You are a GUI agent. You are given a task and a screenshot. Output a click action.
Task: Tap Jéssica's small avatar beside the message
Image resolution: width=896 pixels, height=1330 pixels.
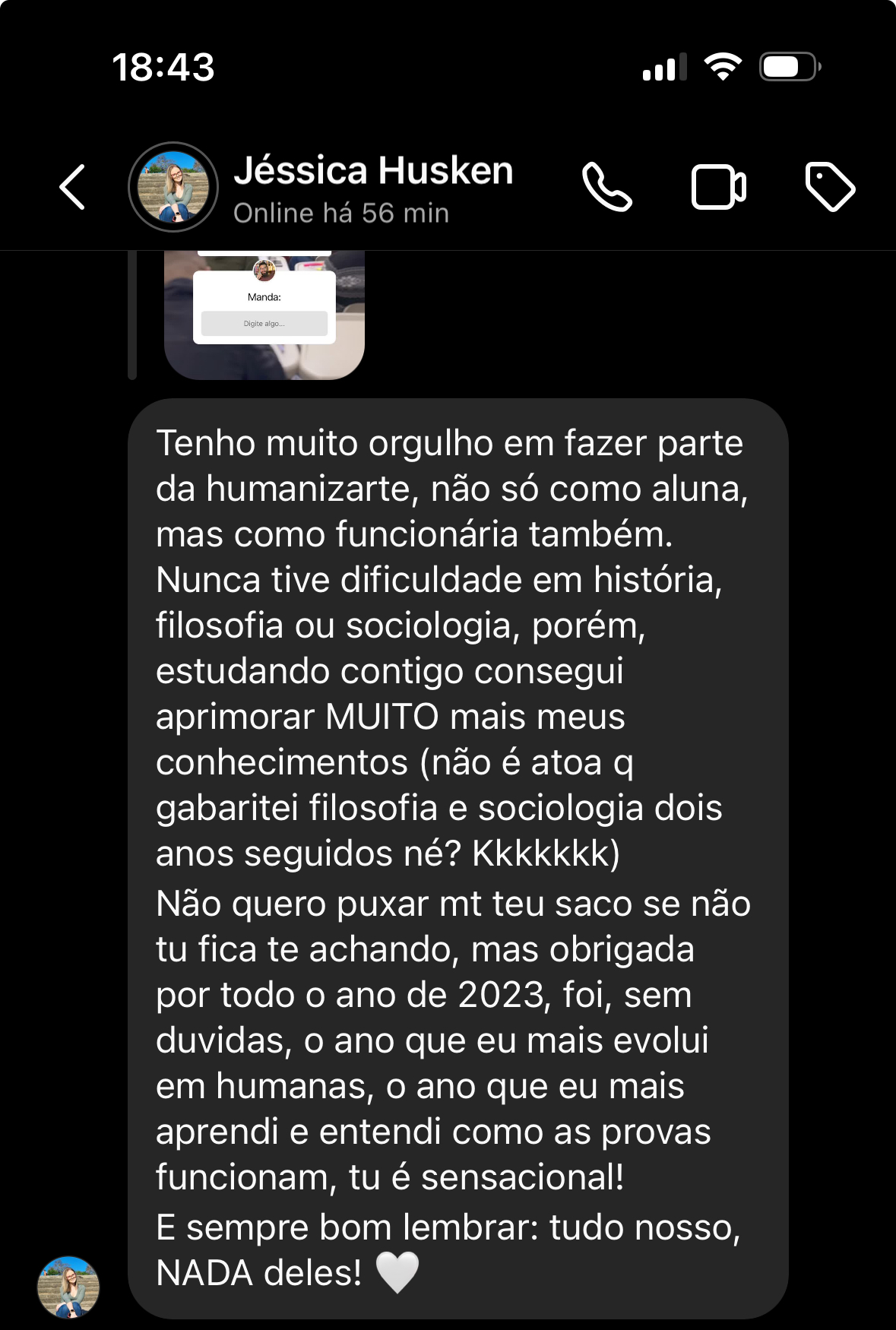[x=68, y=1287]
